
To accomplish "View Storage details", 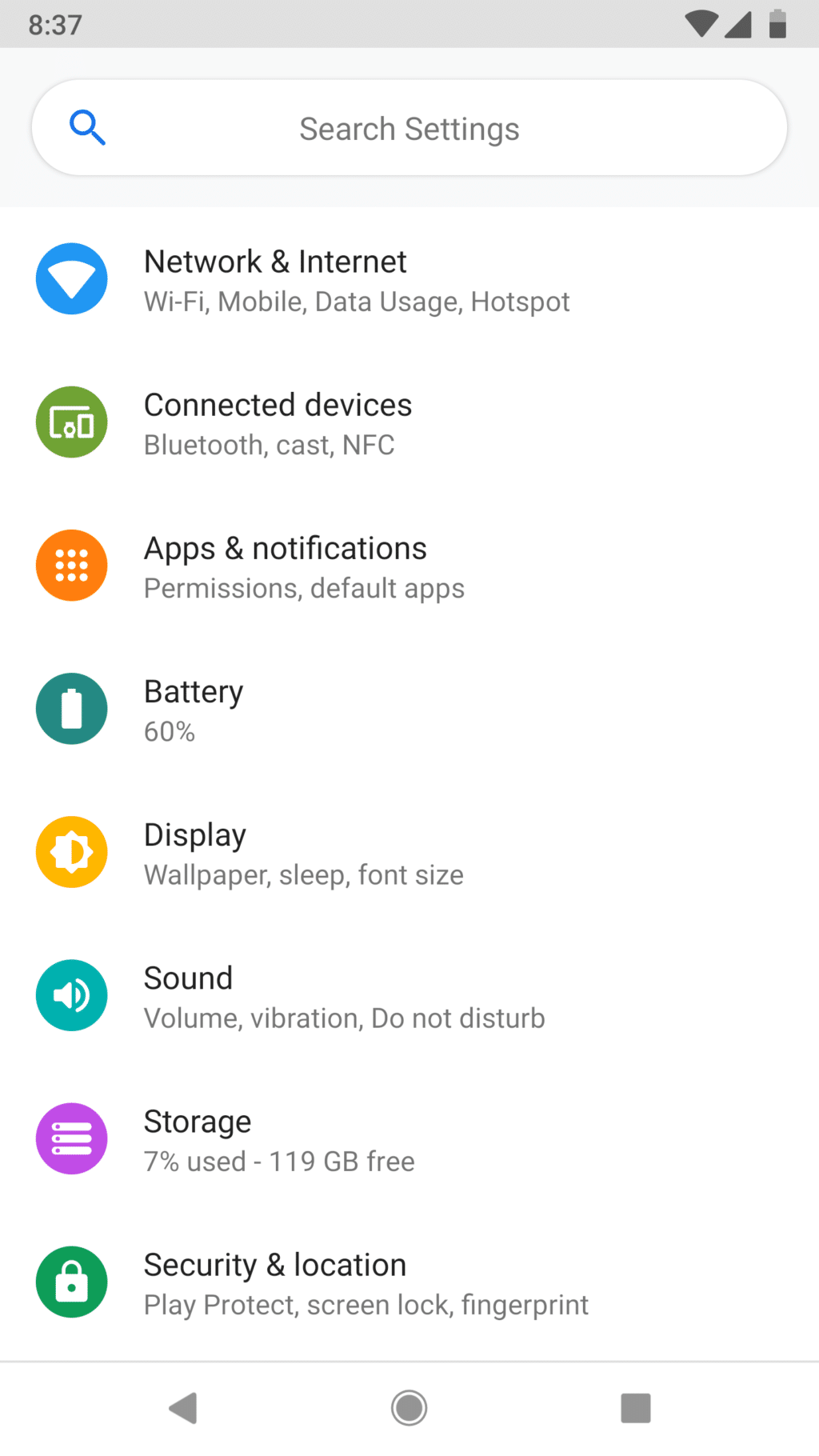I will click(x=409, y=1138).
